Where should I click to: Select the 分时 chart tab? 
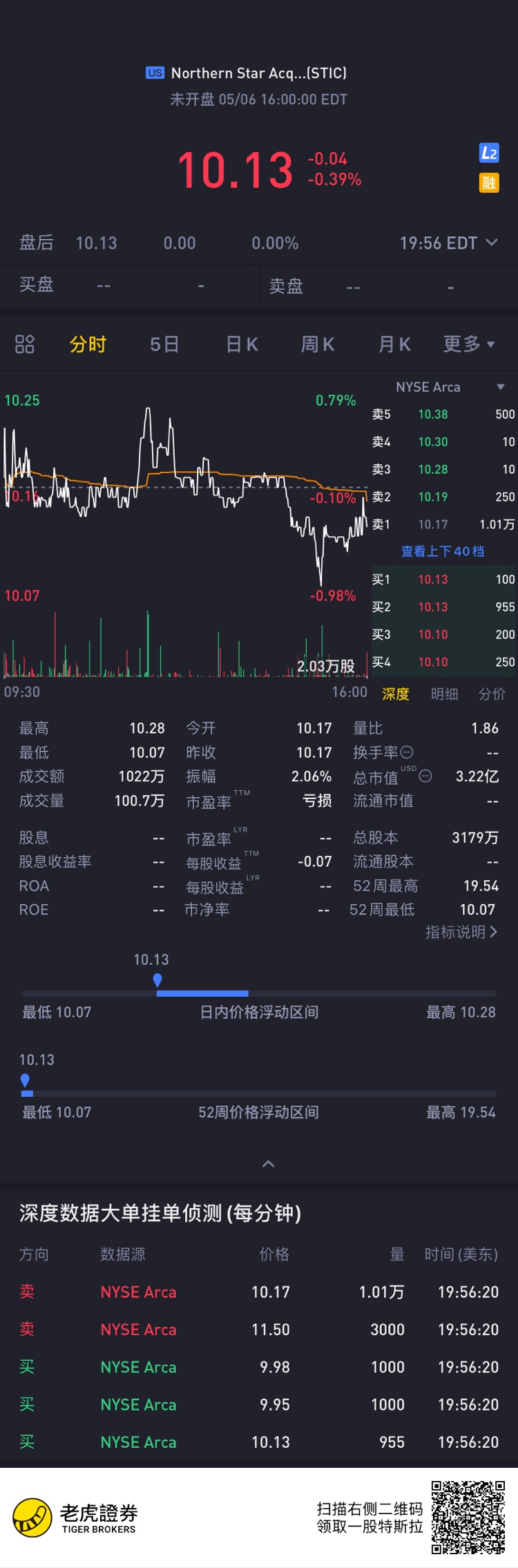click(88, 344)
